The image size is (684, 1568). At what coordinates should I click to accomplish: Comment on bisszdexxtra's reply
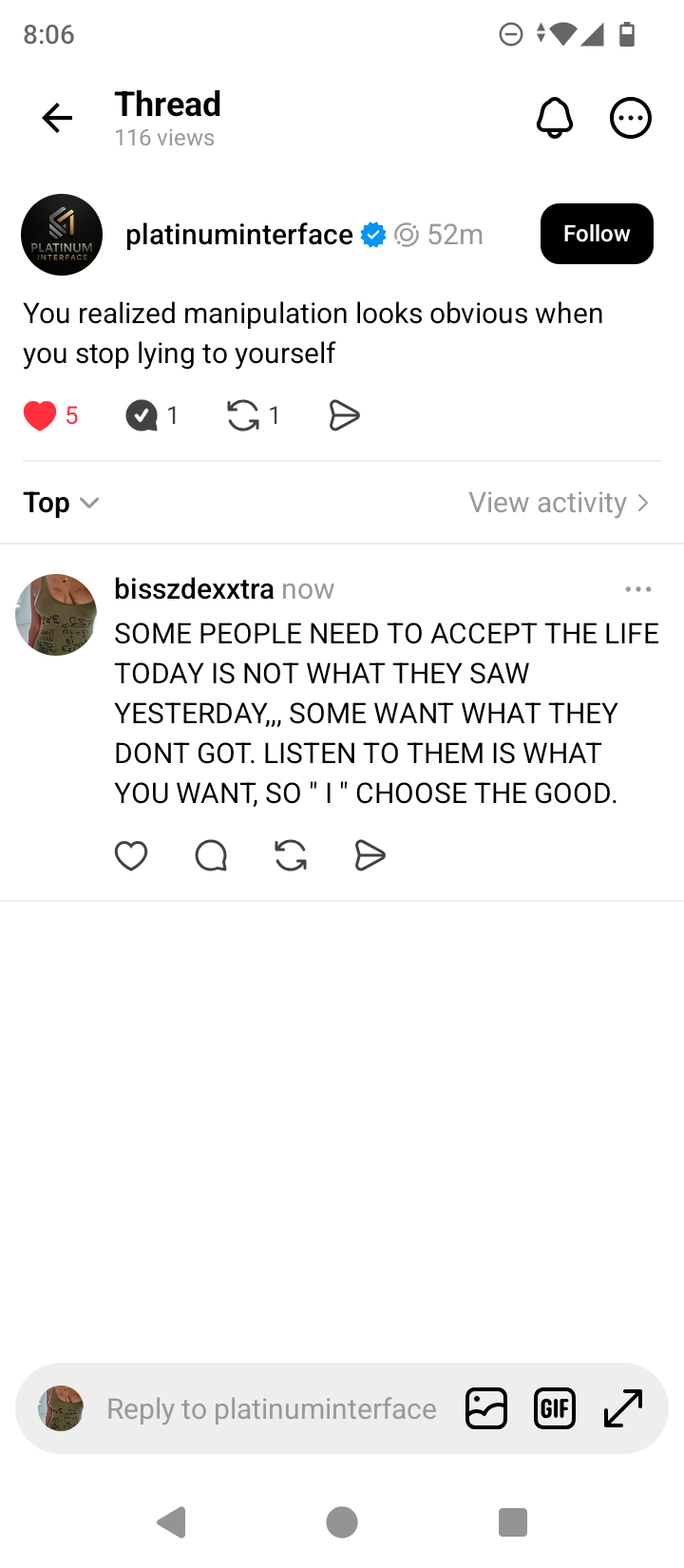click(211, 856)
